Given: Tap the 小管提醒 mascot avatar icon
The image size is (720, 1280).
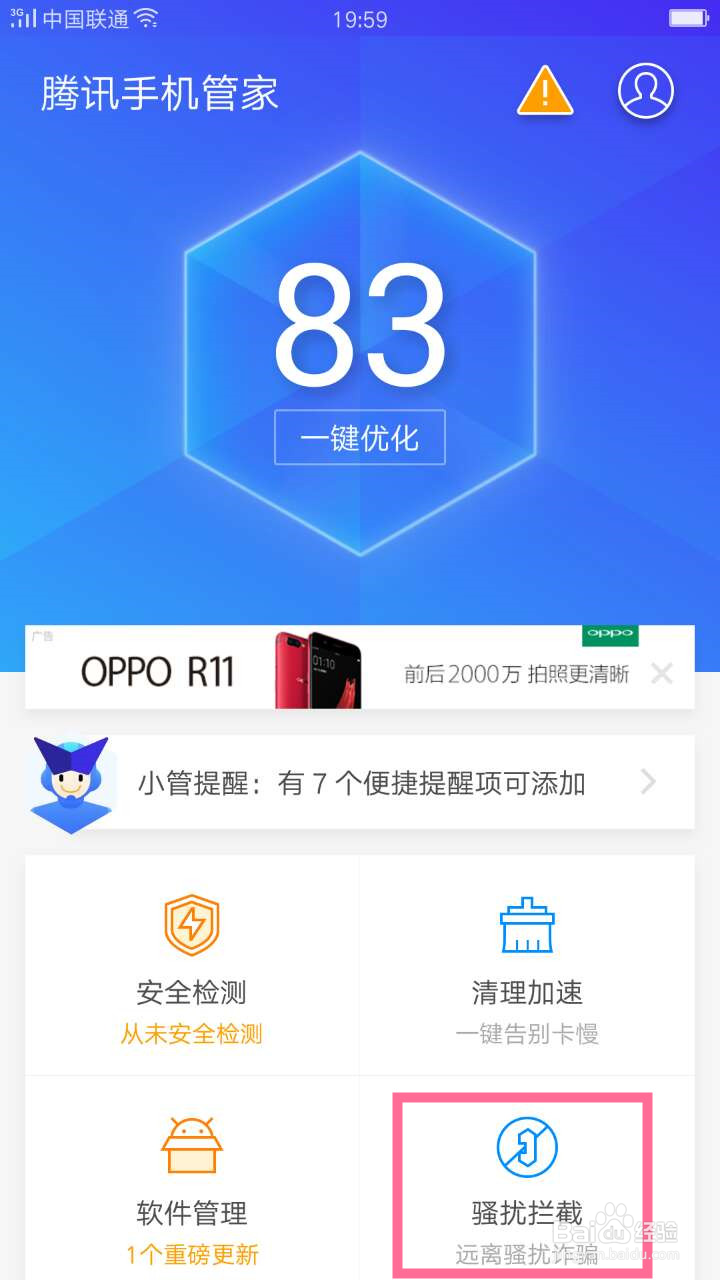Looking at the screenshot, I should coord(70,783).
